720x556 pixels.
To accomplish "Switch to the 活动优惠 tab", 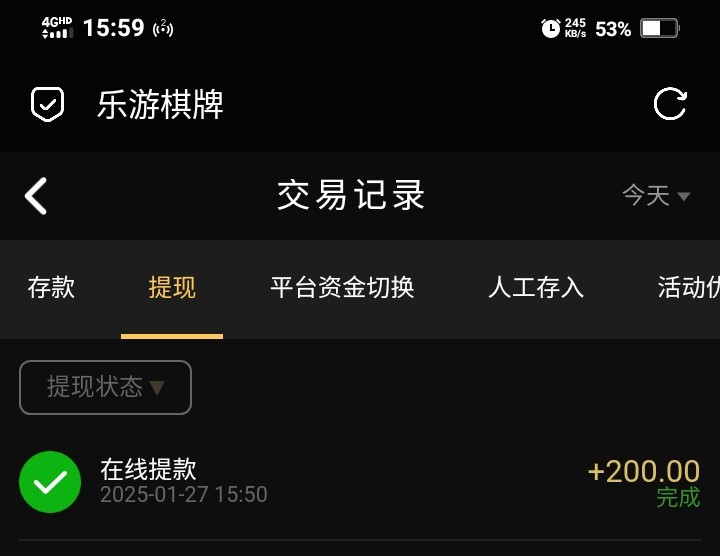I will [688, 288].
